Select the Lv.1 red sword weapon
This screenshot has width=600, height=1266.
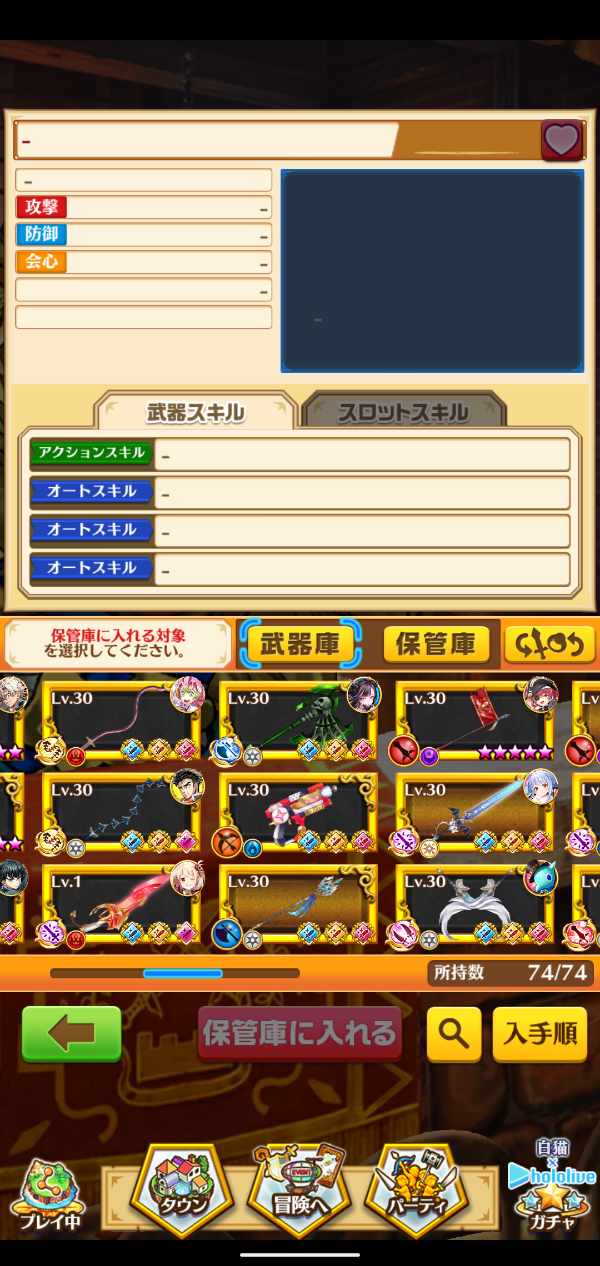click(122, 904)
